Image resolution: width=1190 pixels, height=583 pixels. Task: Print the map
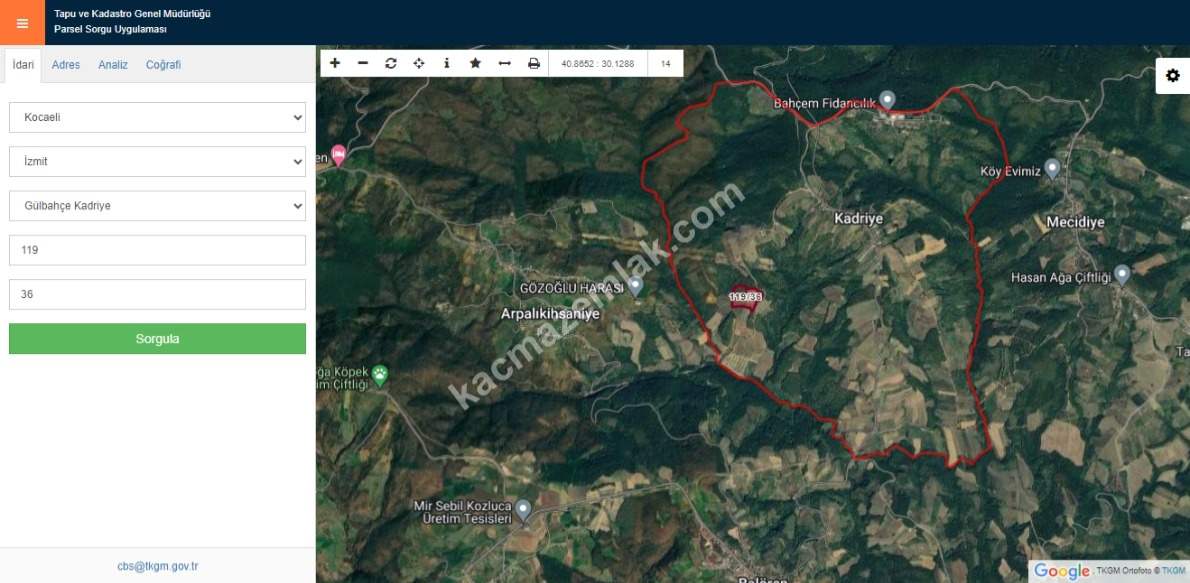(x=533, y=63)
